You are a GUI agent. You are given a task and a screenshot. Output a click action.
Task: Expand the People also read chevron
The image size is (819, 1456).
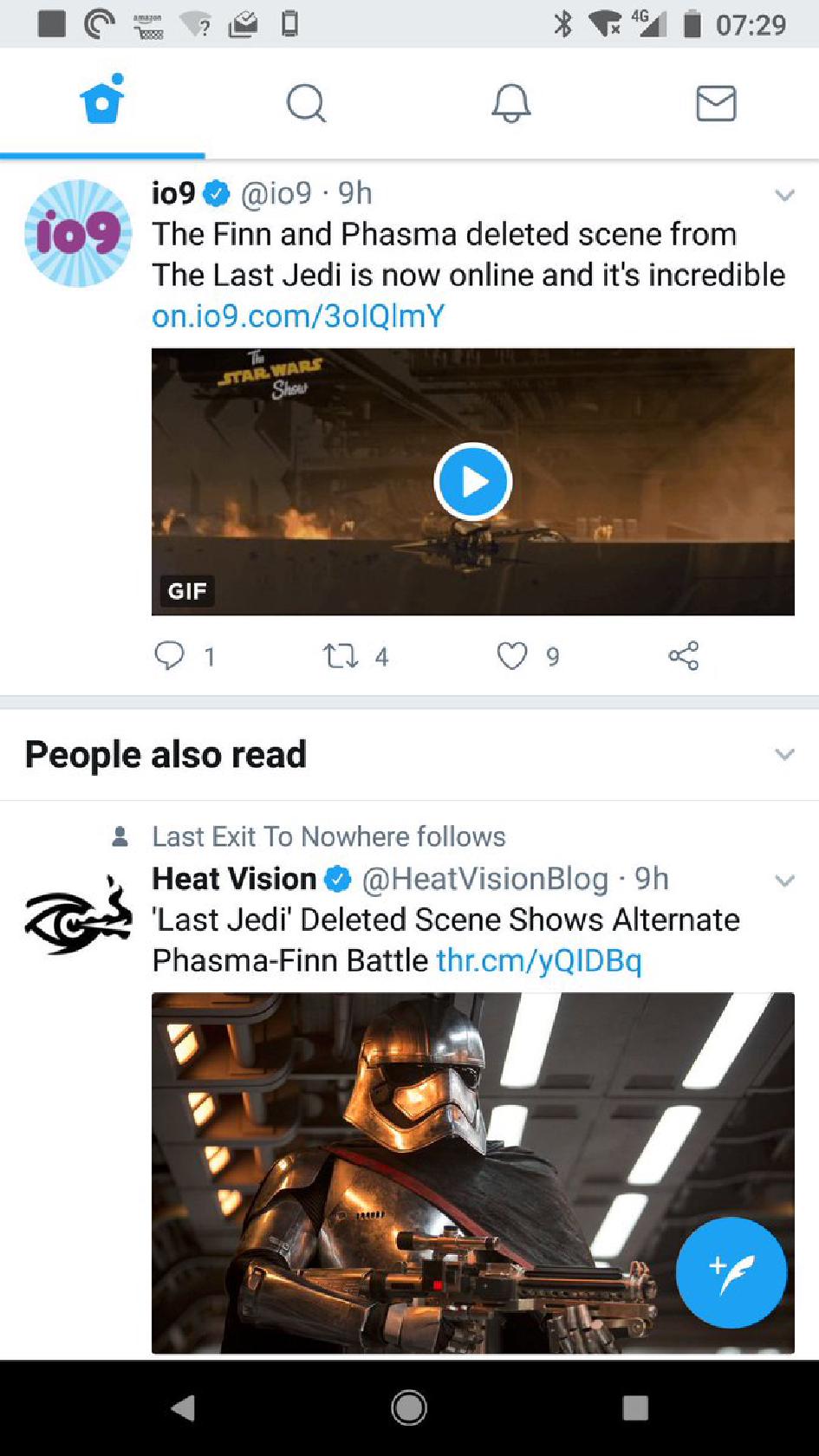[784, 754]
